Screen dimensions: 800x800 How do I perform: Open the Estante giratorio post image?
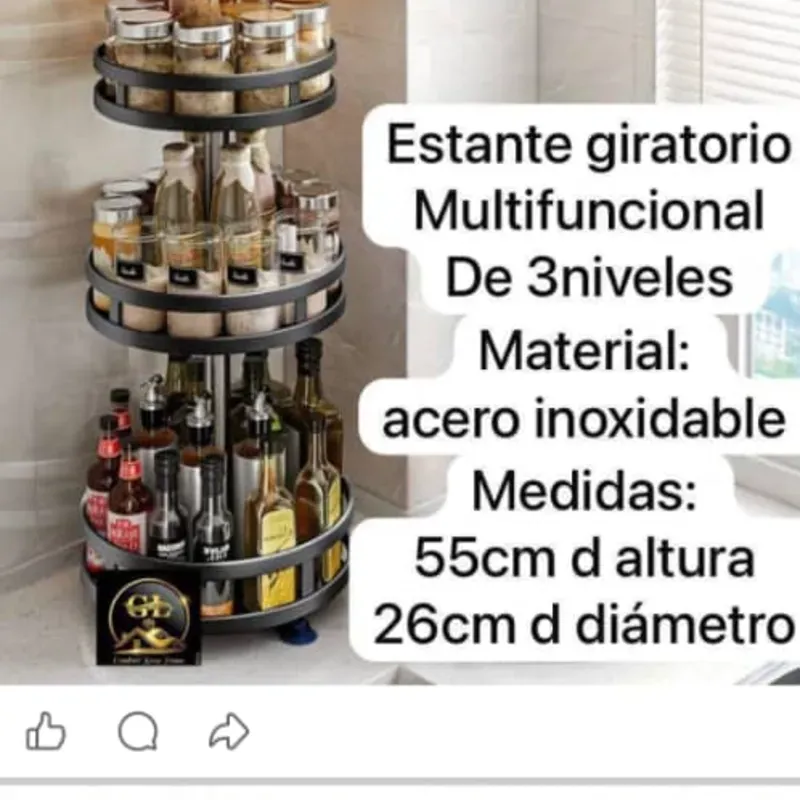tap(400, 340)
